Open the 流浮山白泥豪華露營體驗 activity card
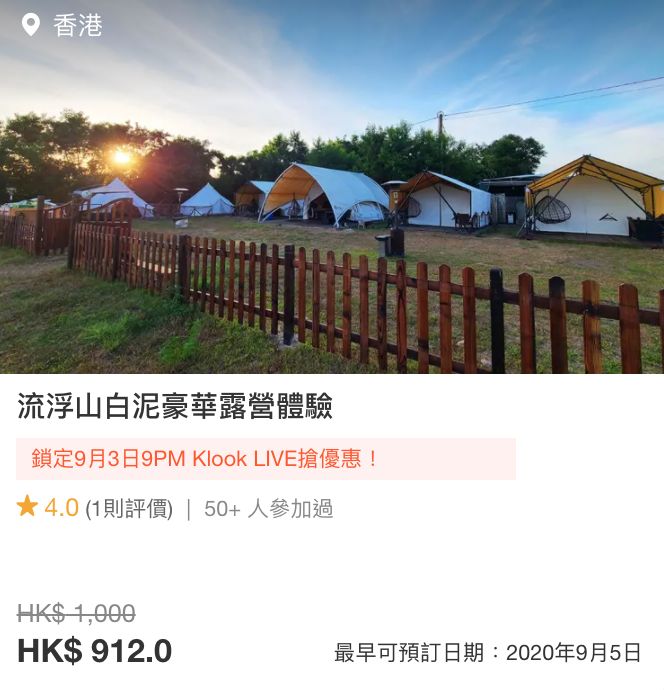664x690 pixels. pyautogui.click(x=175, y=406)
